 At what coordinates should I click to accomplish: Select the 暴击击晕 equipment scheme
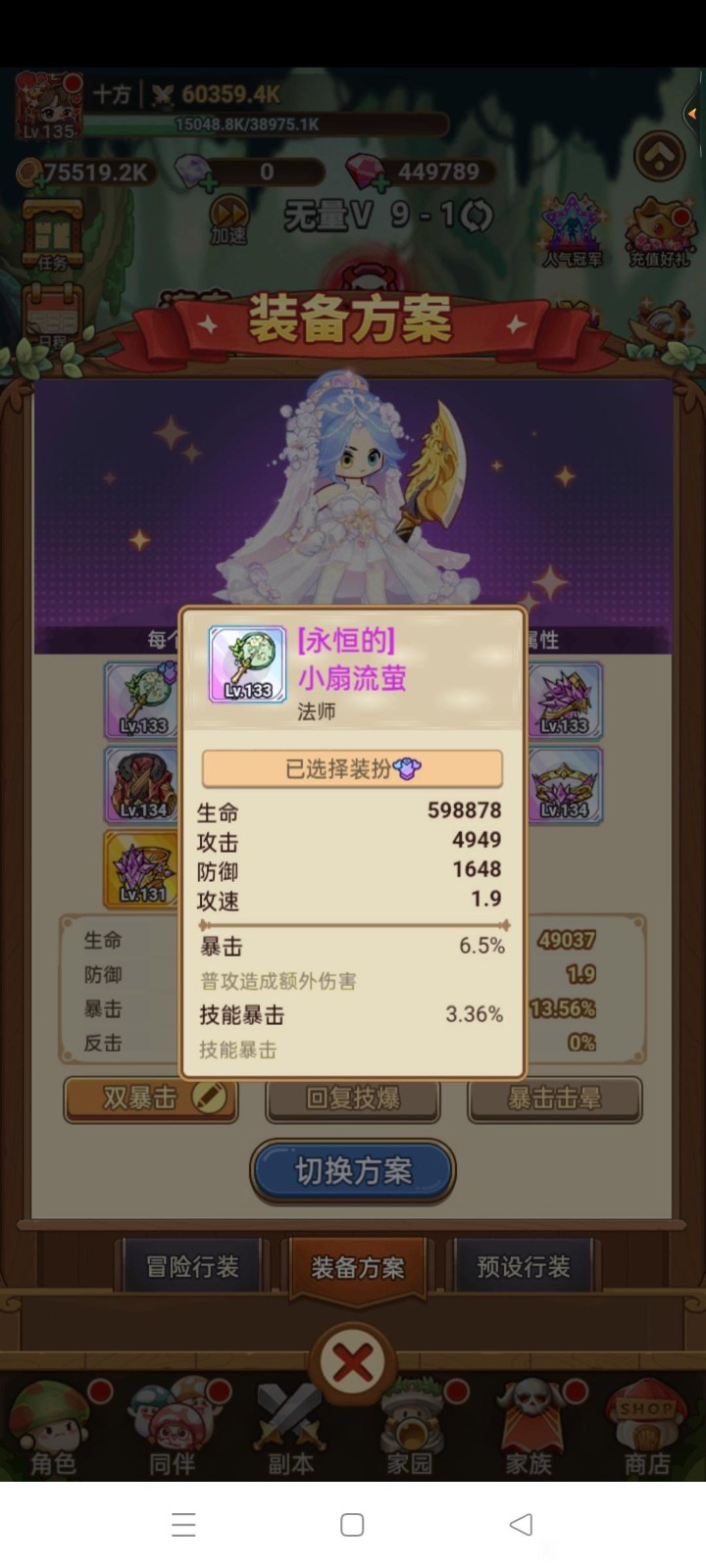pyautogui.click(x=555, y=1099)
